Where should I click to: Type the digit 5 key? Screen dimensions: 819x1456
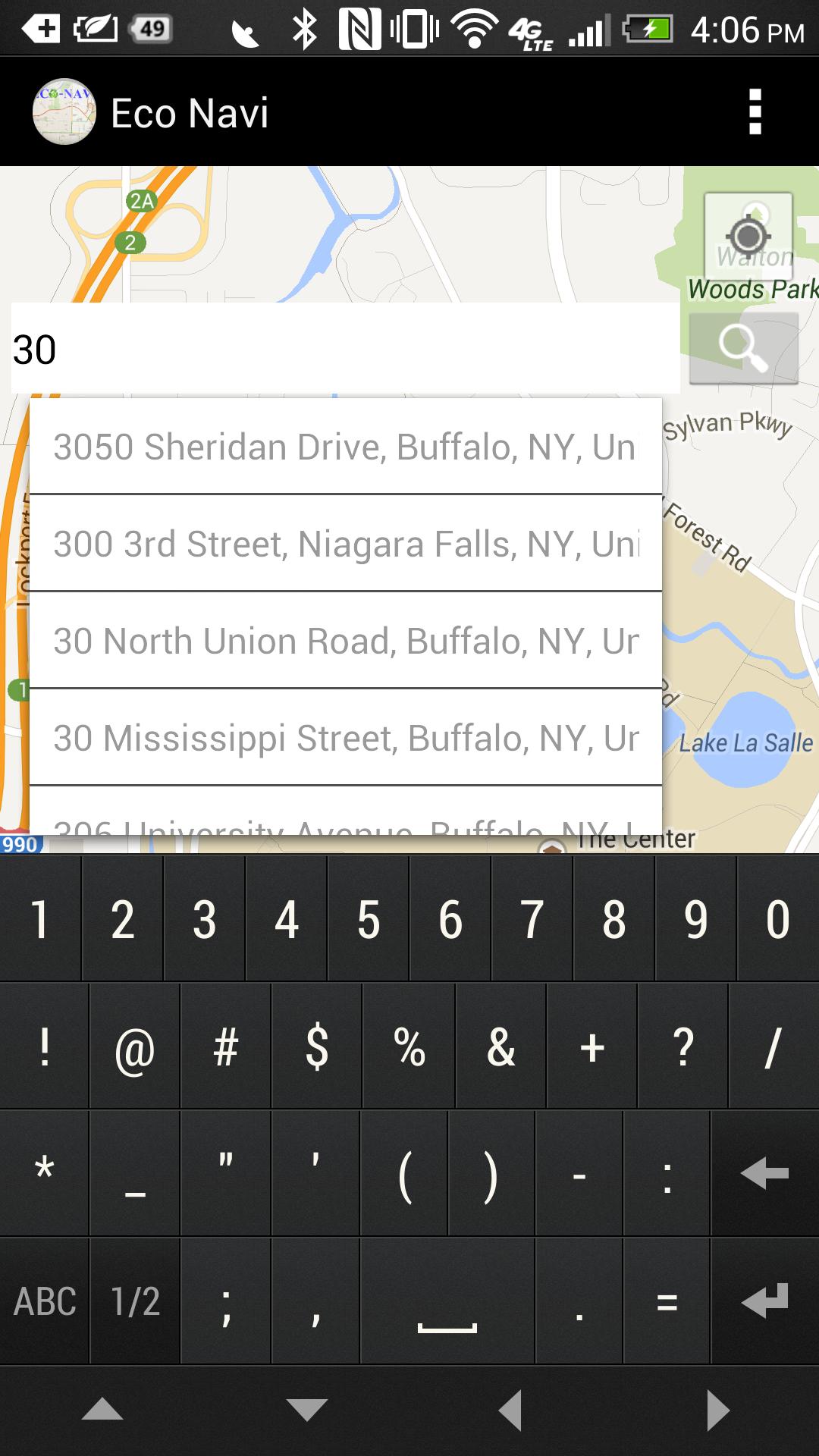[369, 919]
